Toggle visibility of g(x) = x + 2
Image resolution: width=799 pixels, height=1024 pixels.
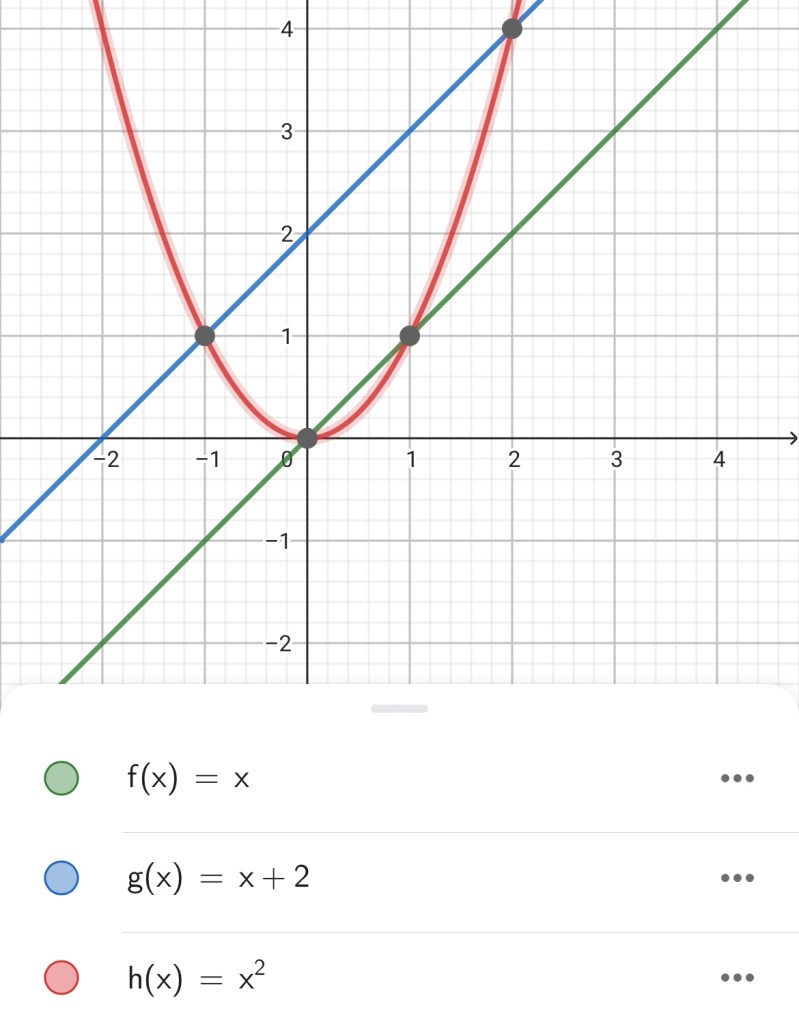click(61, 878)
